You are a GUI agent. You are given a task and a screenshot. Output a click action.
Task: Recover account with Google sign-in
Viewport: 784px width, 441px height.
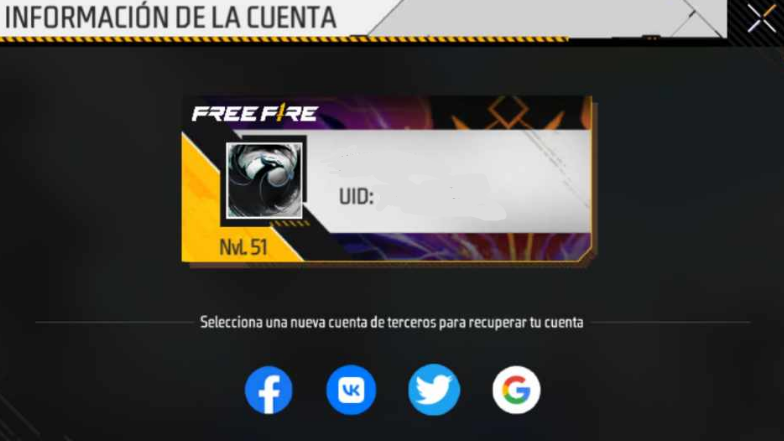tap(516, 390)
